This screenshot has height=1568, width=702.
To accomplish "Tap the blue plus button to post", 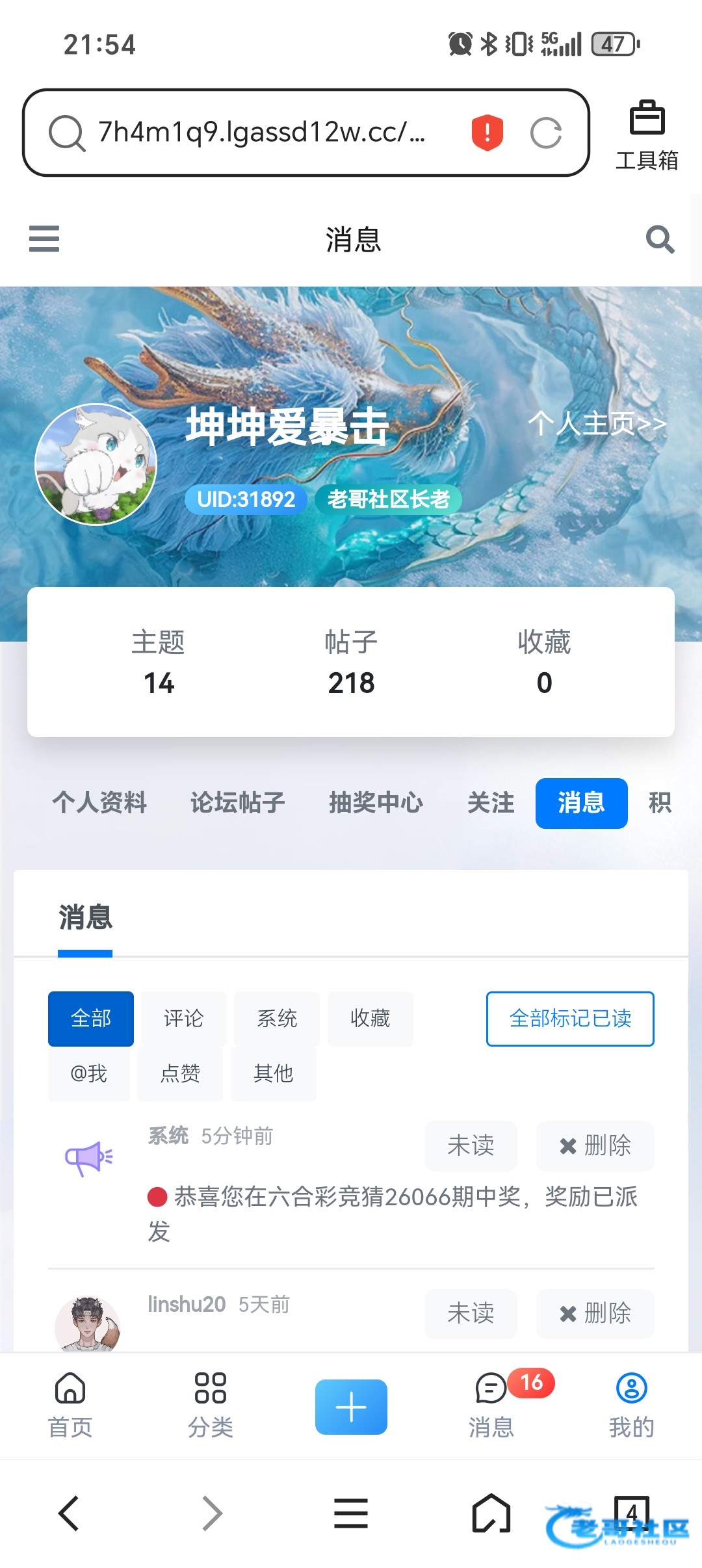I will (x=351, y=1407).
